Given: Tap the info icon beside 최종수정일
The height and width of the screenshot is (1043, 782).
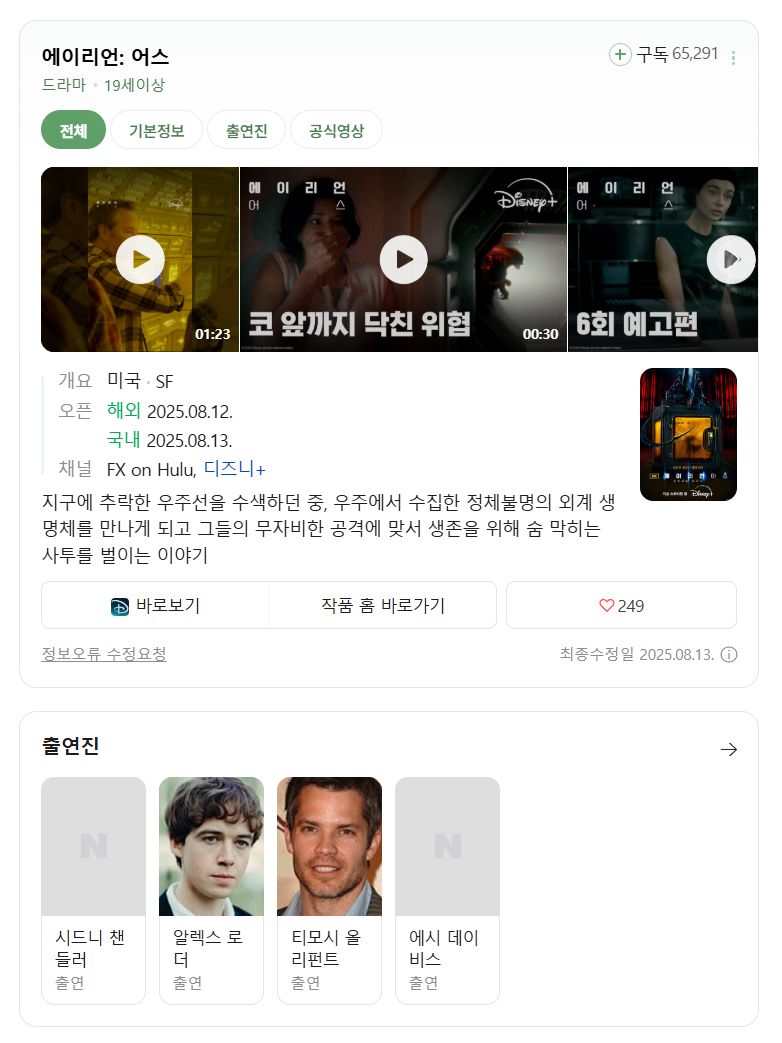Looking at the screenshot, I should pos(729,655).
